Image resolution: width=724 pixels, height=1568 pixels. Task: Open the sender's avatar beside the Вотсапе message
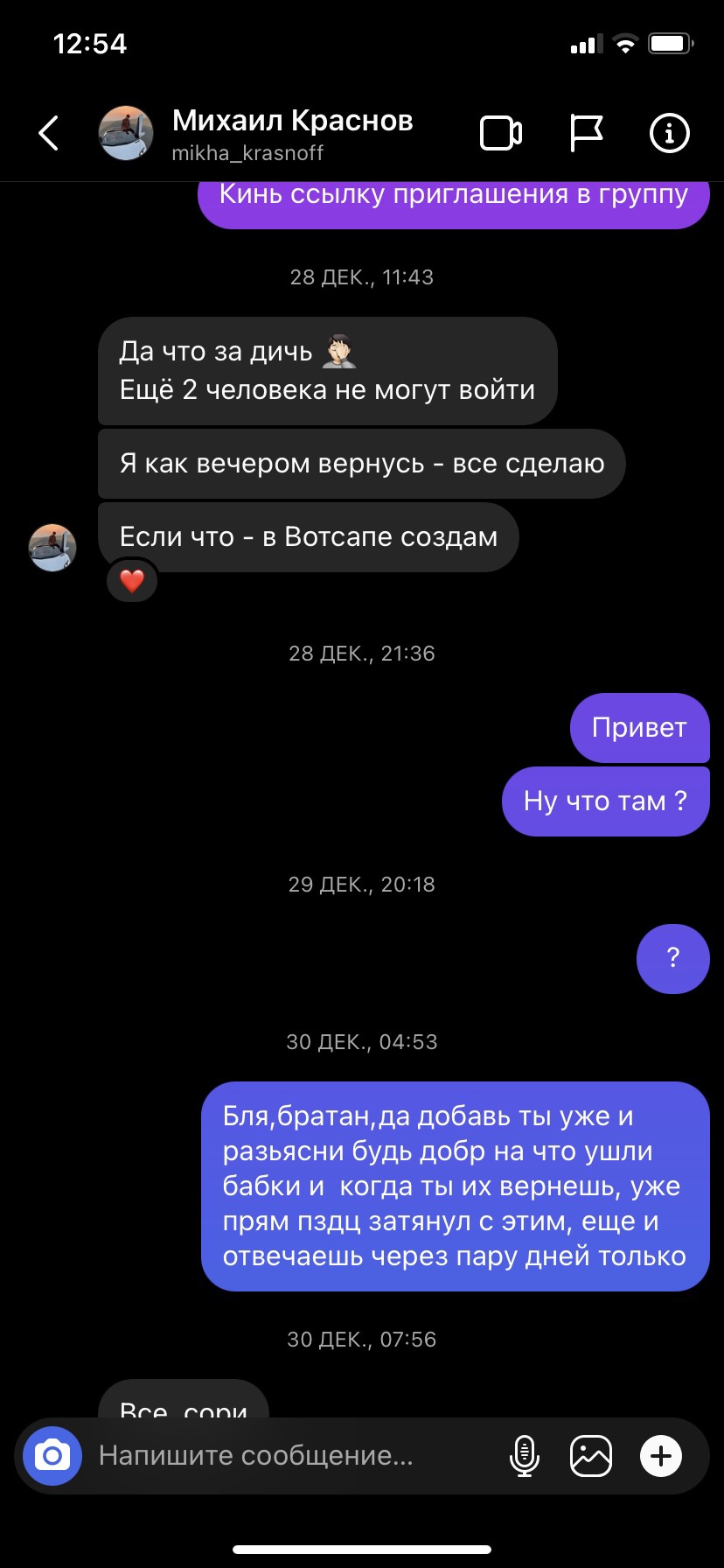[52, 548]
